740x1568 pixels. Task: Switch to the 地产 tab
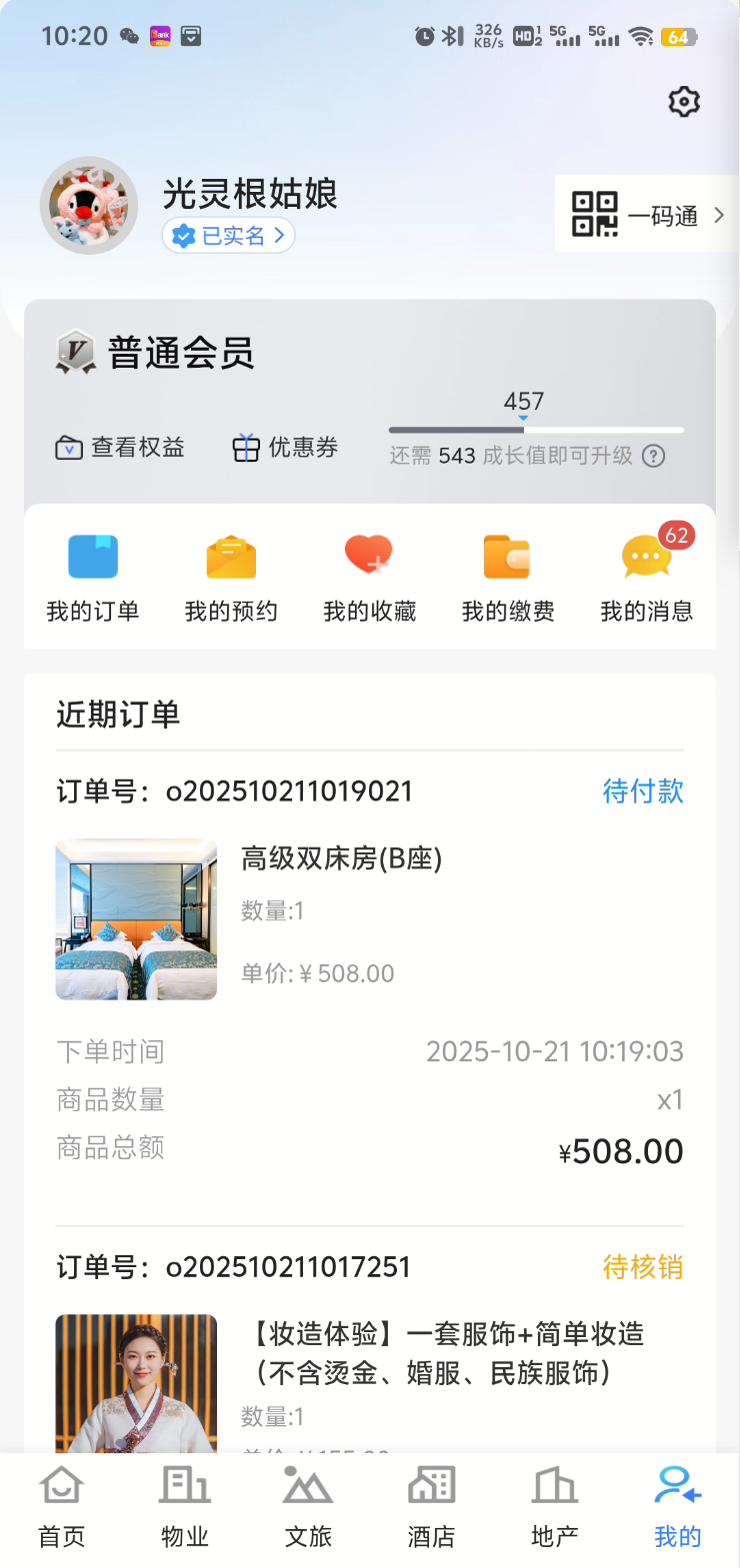[x=555, y=1507]
